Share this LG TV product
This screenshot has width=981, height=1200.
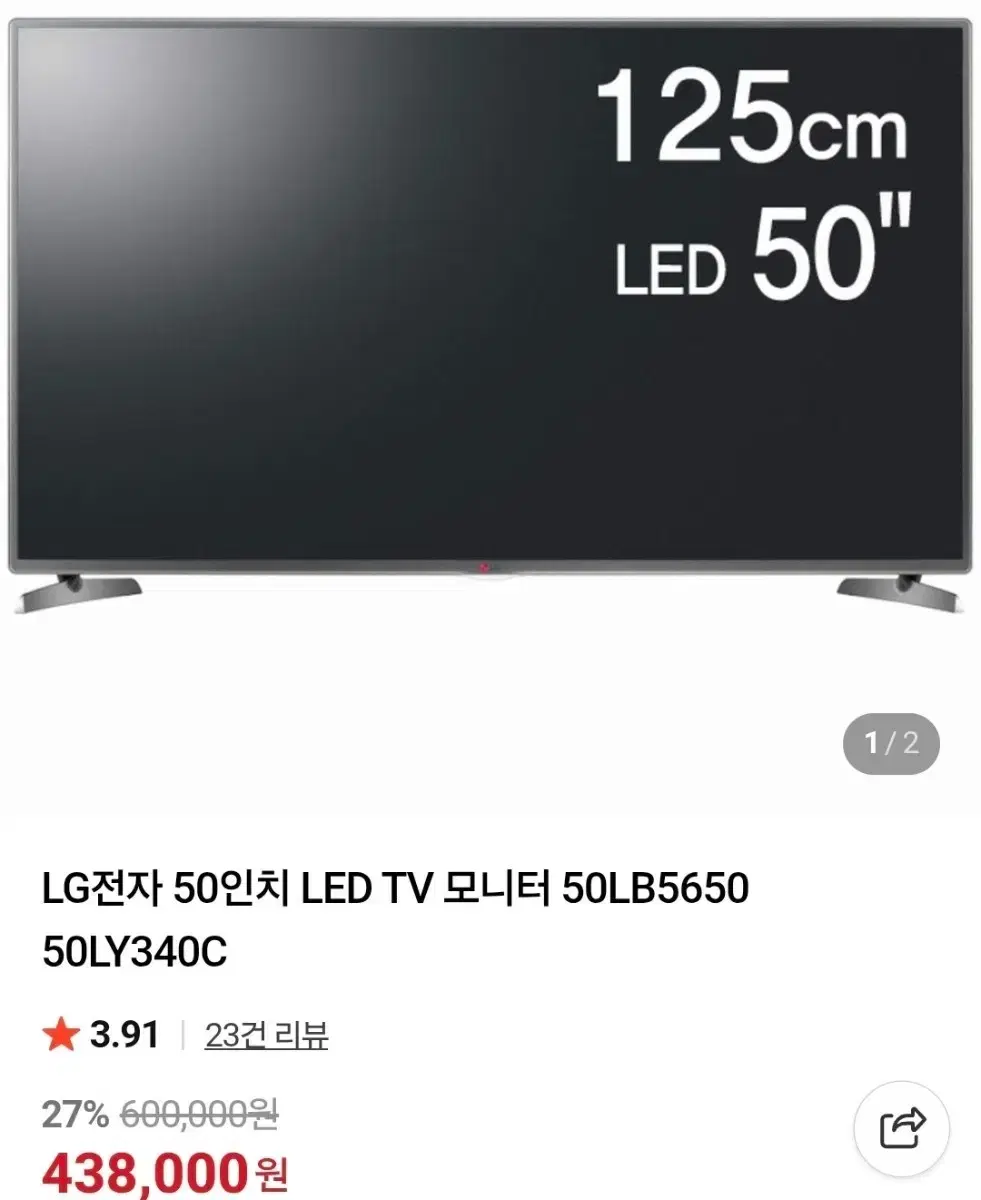tap(903, 1129)
